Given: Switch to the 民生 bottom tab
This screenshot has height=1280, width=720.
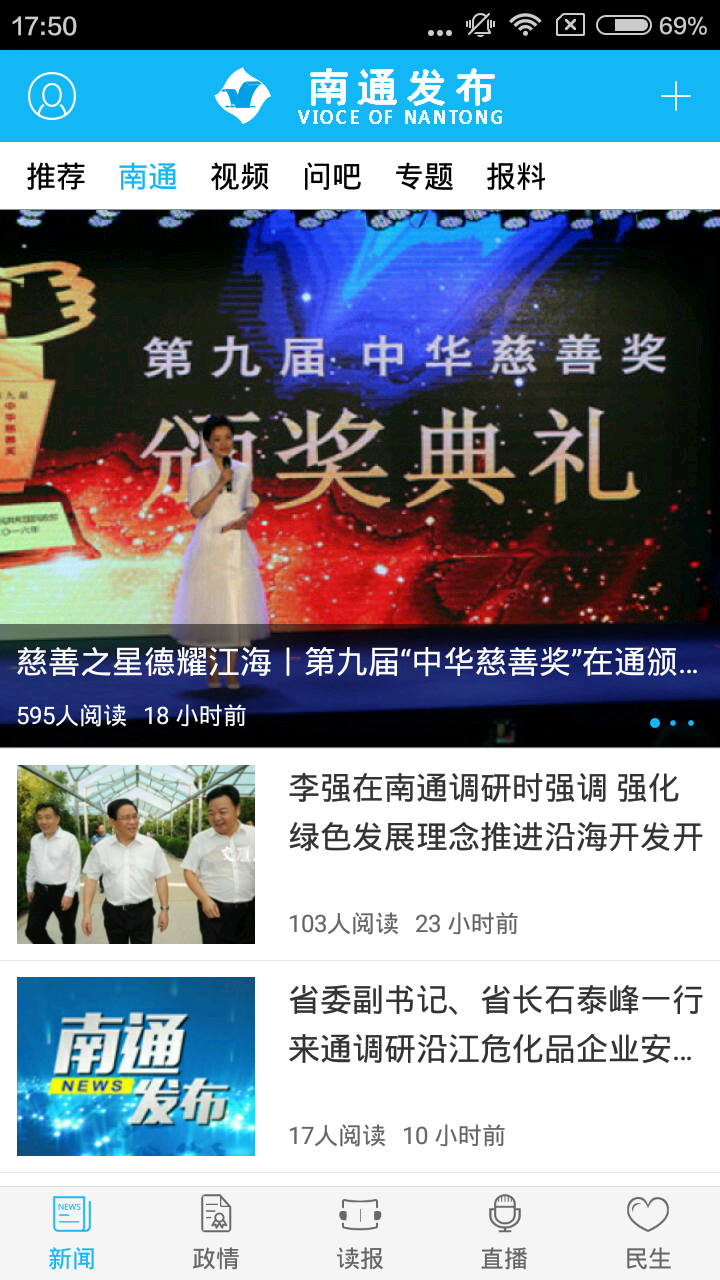Looking at the screenshot, I should [x=648, y=1232].
